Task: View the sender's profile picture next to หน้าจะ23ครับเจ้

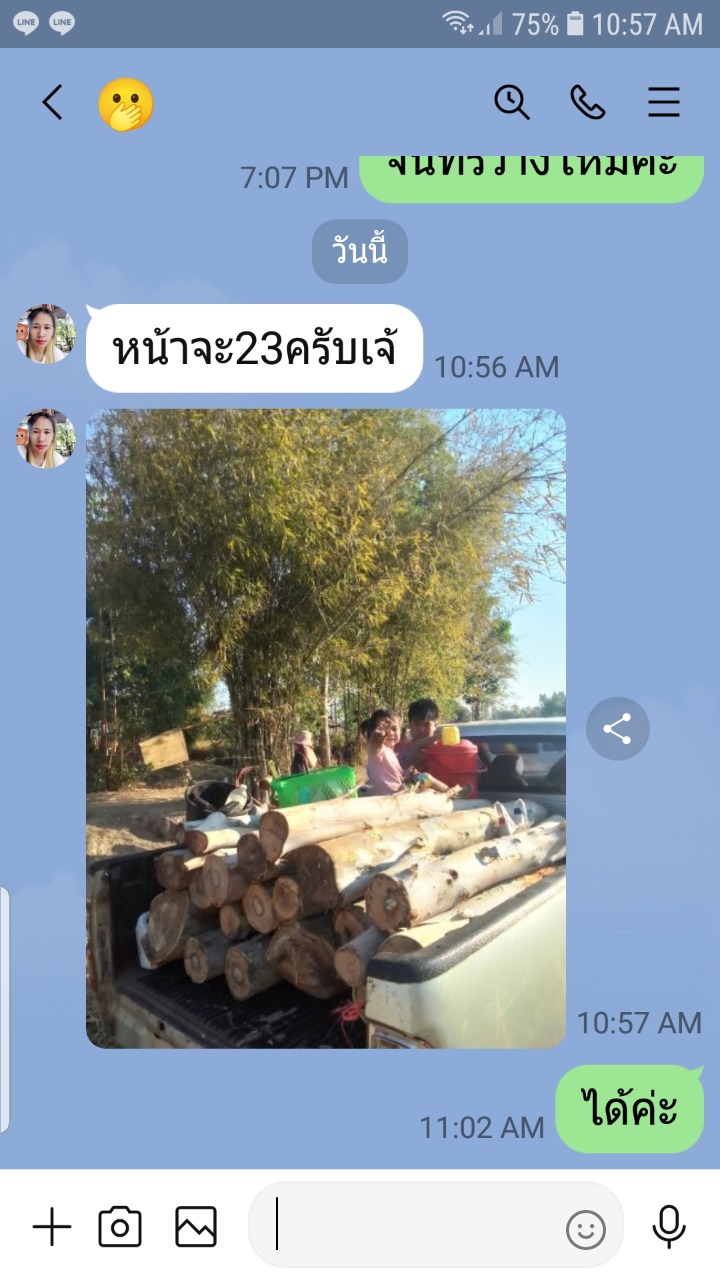Action: click(x=46, y=334)
